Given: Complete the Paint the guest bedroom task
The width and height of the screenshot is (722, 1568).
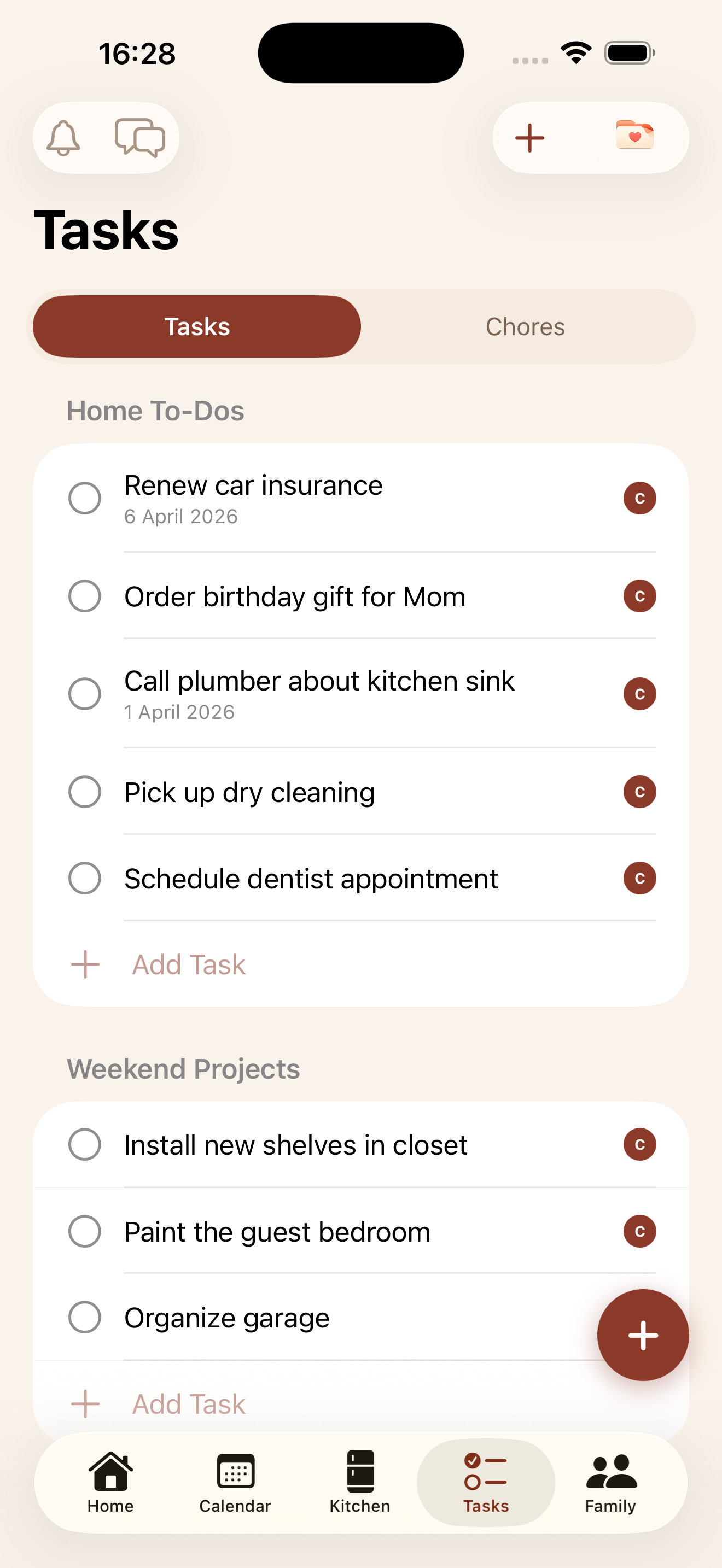Looking at the screenshot, I should tap(85, 1231).
